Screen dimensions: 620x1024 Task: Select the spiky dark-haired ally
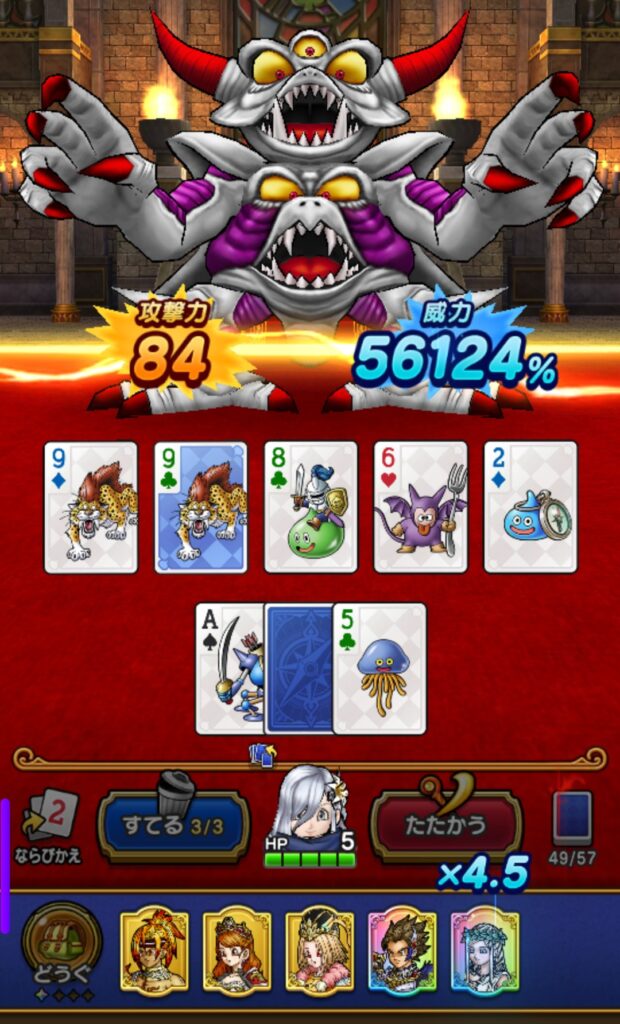pos(402,950)
